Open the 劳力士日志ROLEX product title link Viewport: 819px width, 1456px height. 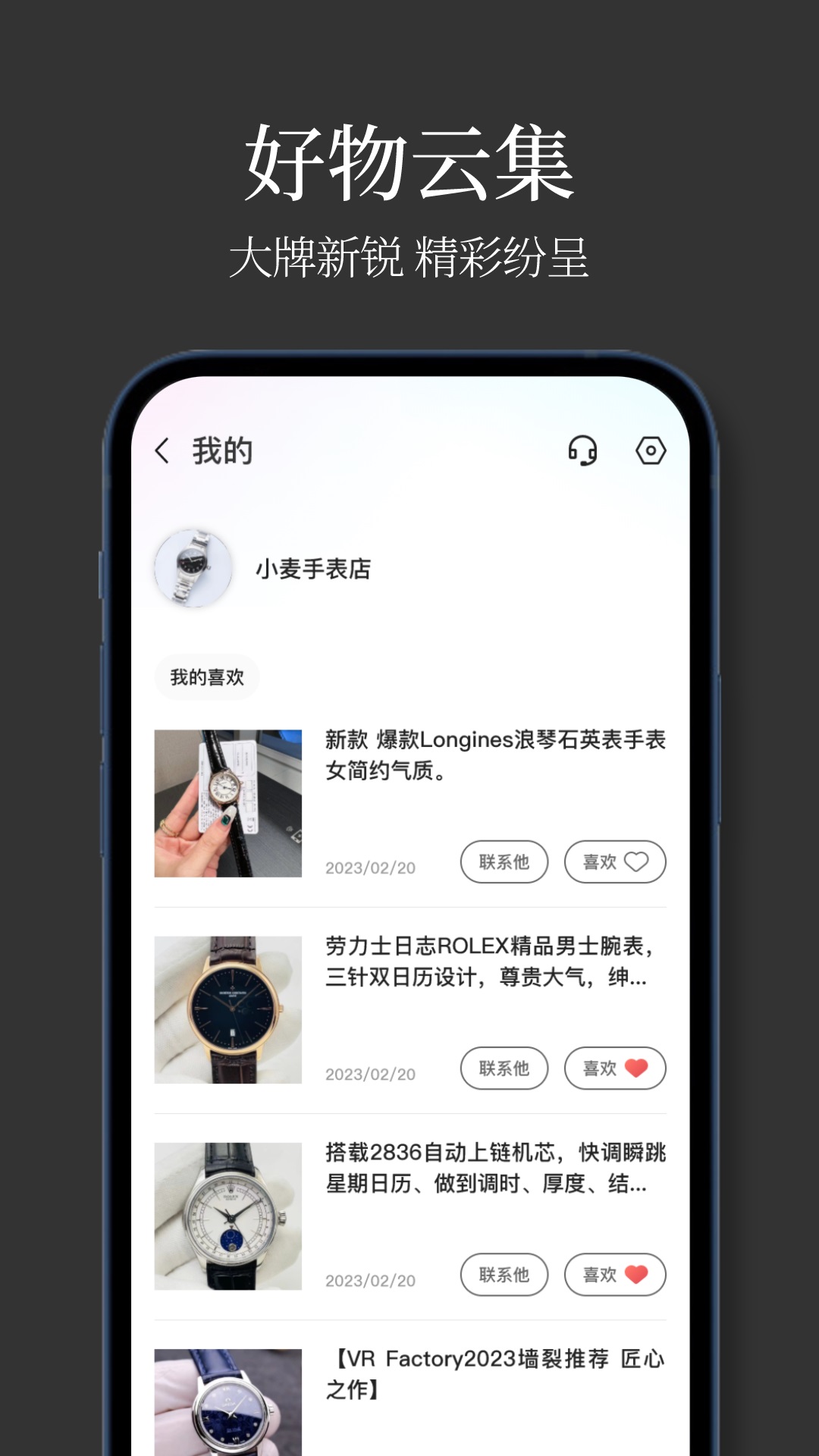pos(493,959)
